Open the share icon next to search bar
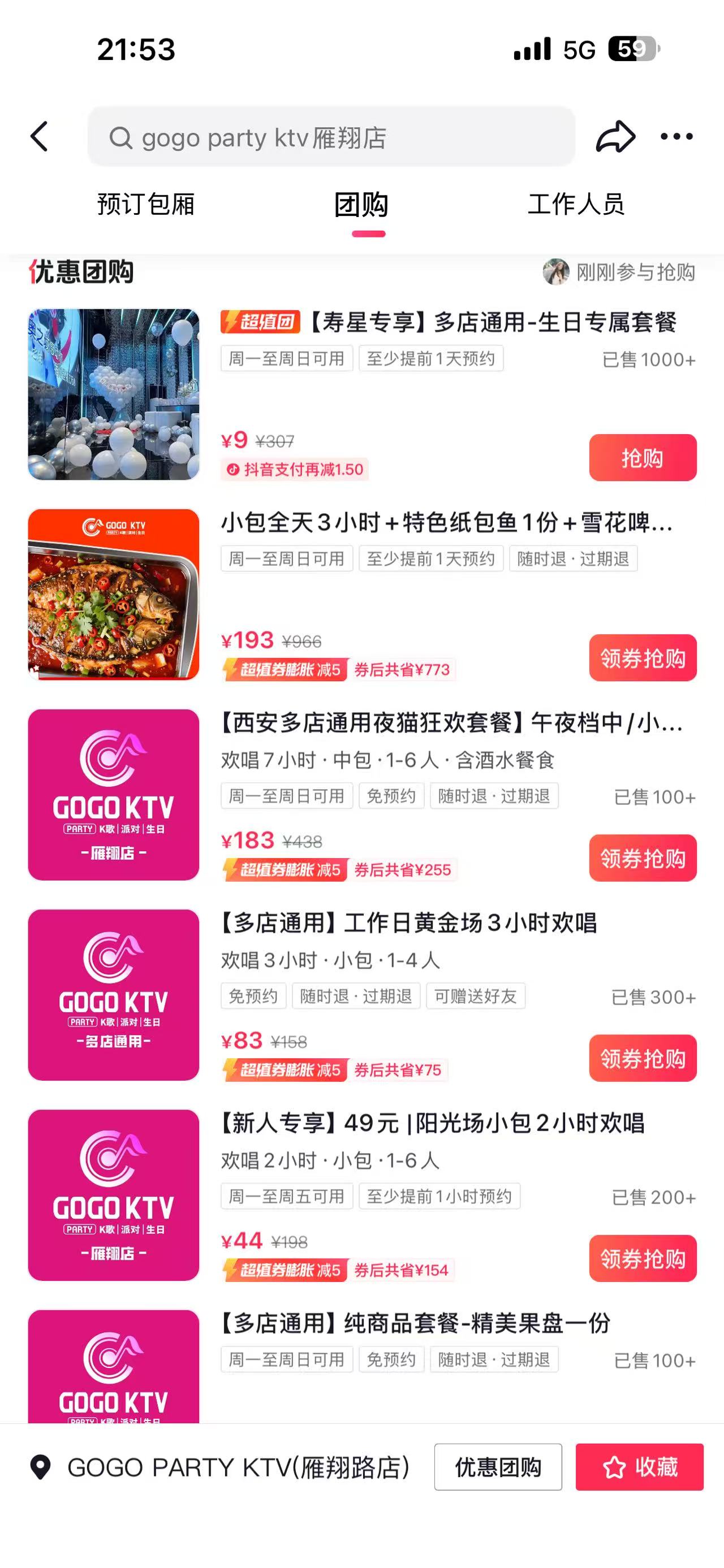The image size is (724, 1568). [616, 136]
